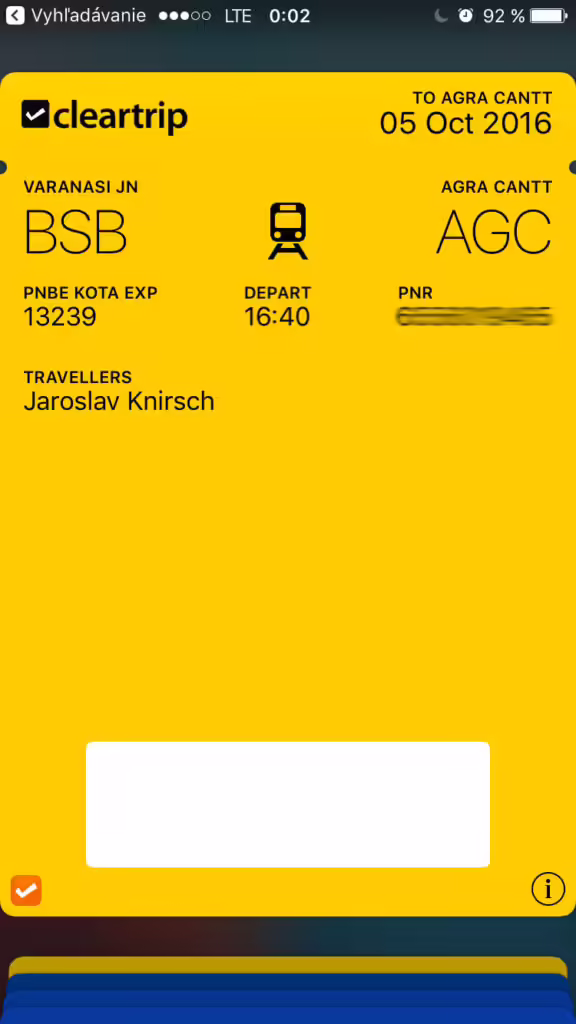This screenshot has height=1024, width=576.
Task: Return to Vyhľadávanie via back arrow
Action: (14, 16)
